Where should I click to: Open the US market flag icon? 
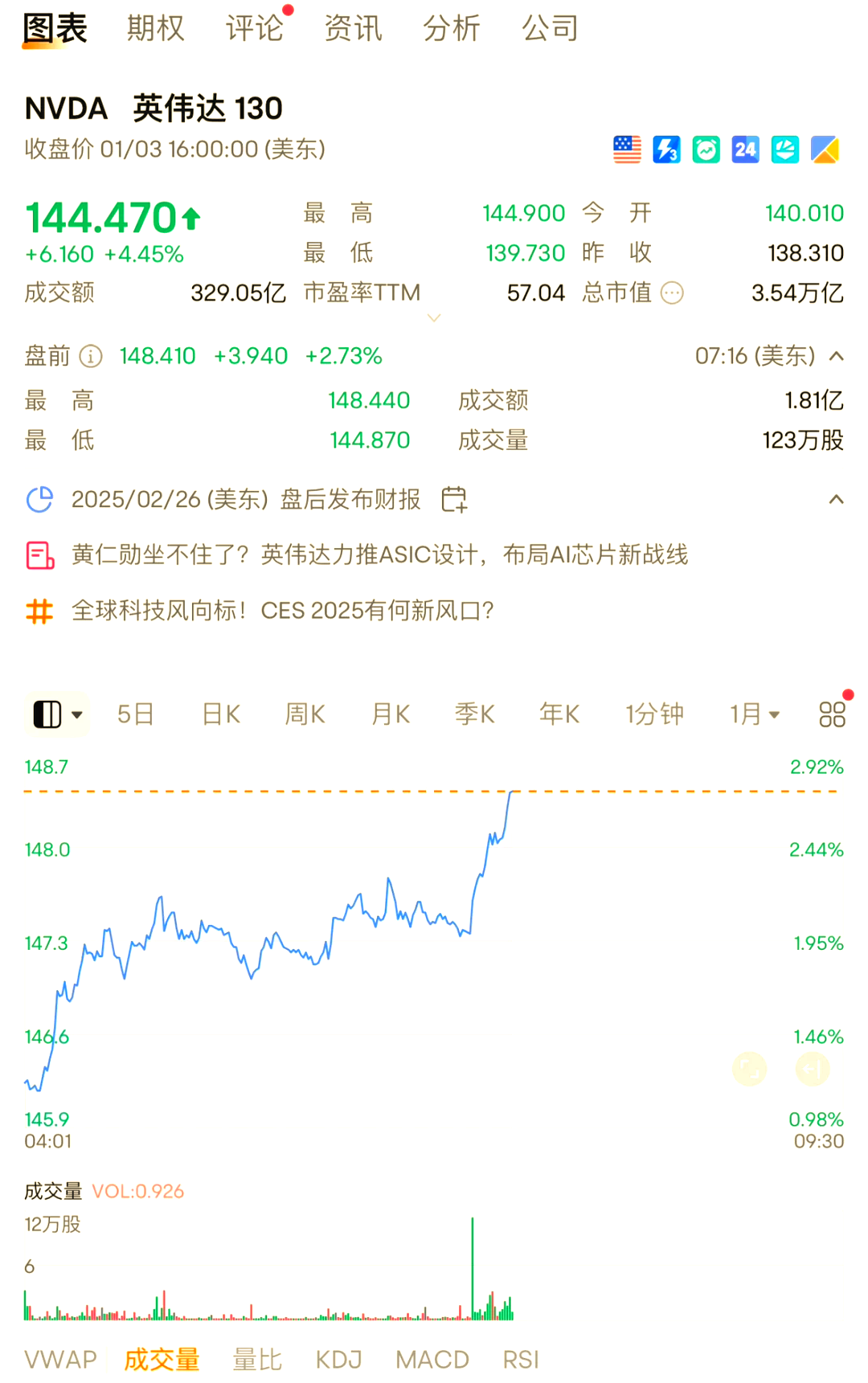pyautogui.click(x=626, y=149)
